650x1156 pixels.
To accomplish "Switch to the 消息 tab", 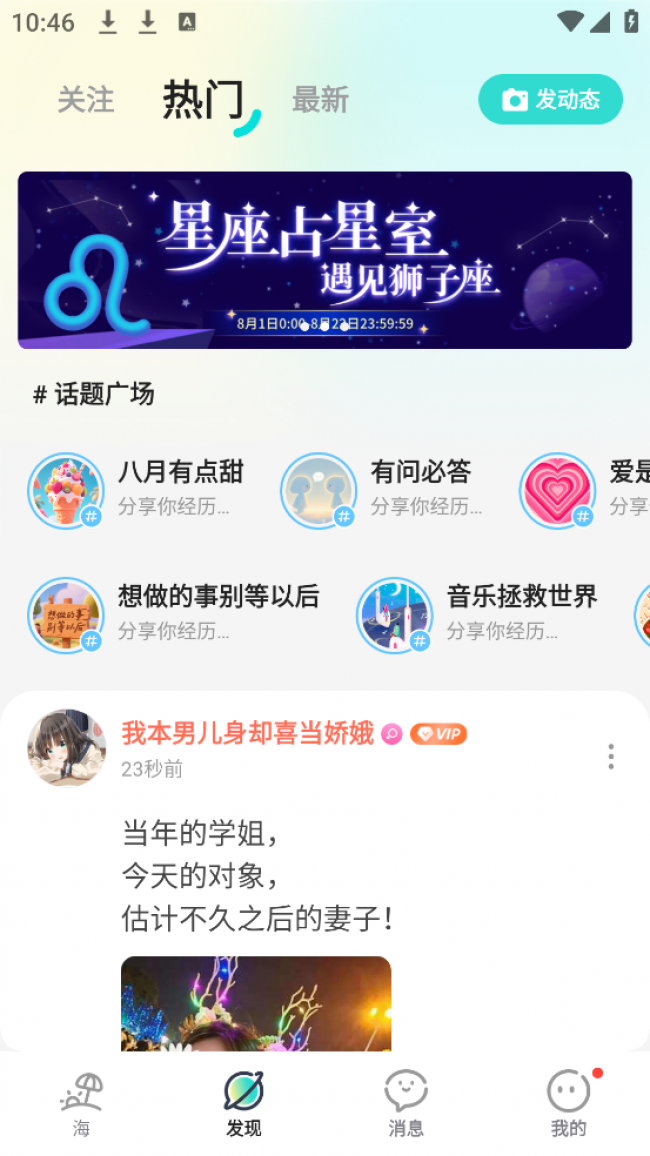I will click(406, 1103).
